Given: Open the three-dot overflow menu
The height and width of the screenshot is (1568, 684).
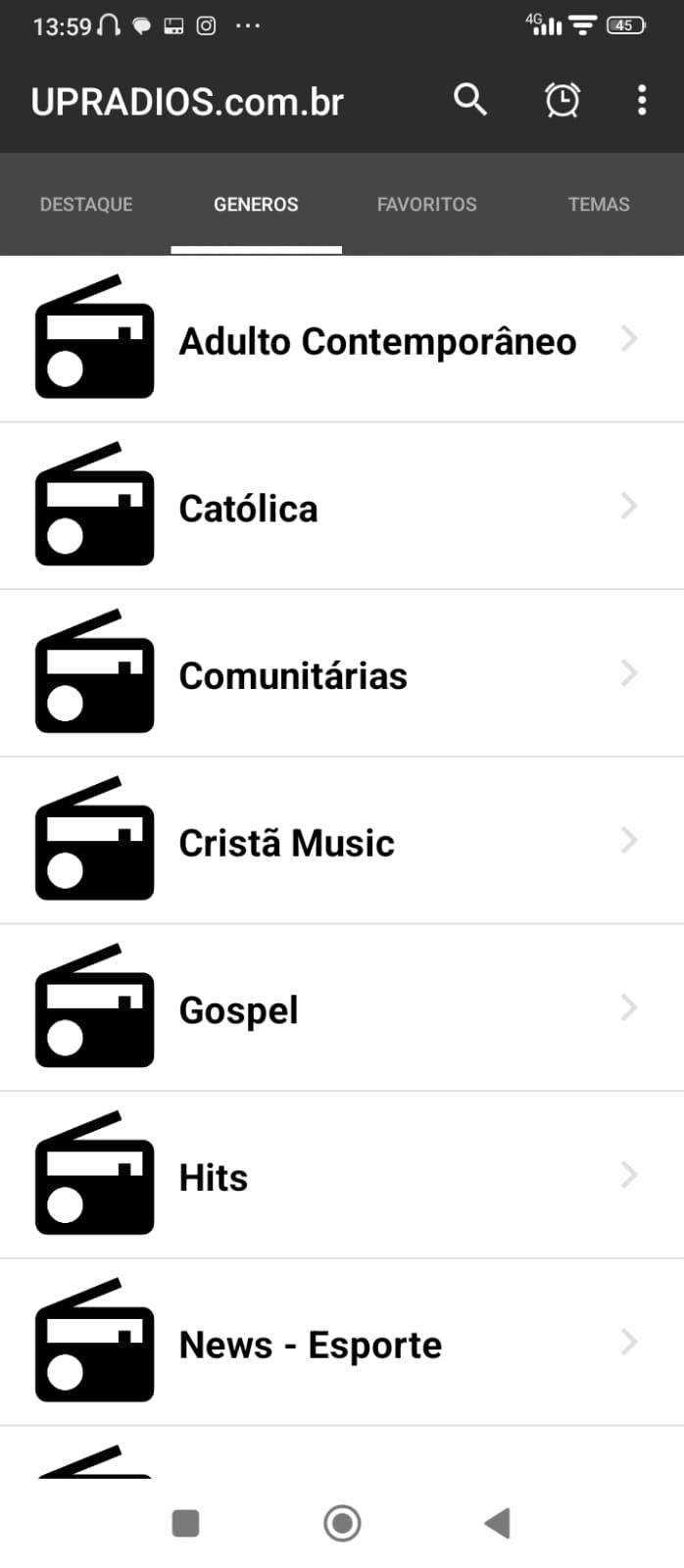Looking at the screenshot, I should 642,99.
